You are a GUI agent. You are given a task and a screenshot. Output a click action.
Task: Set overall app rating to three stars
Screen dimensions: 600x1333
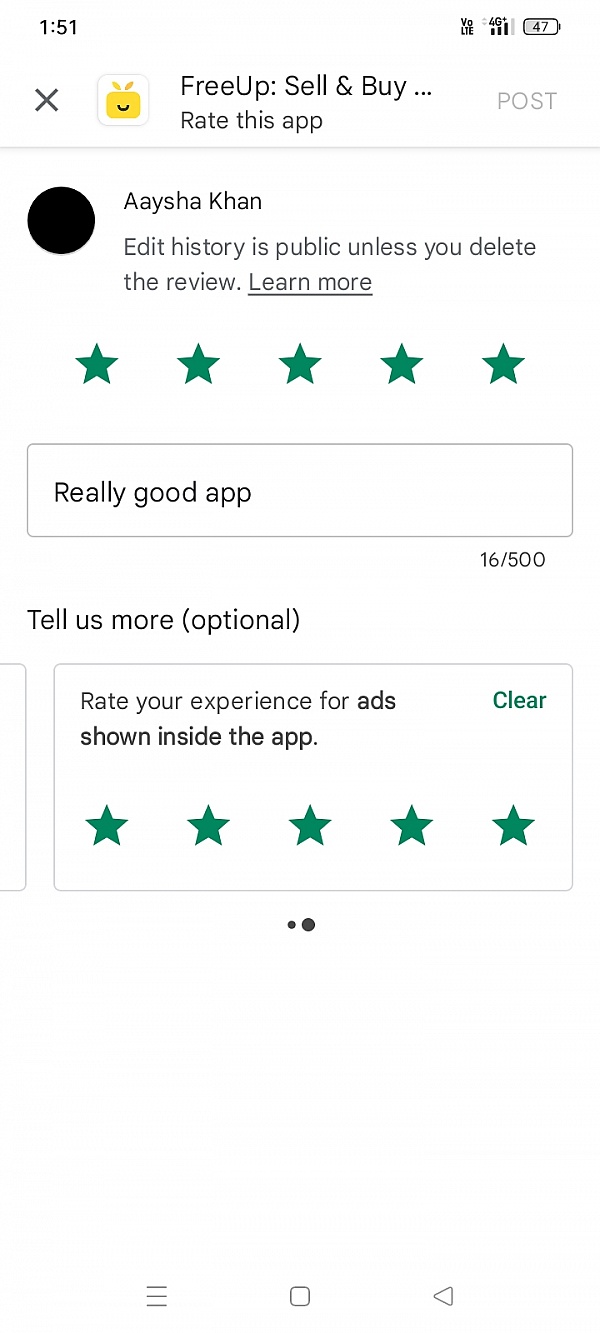[300, 364]
